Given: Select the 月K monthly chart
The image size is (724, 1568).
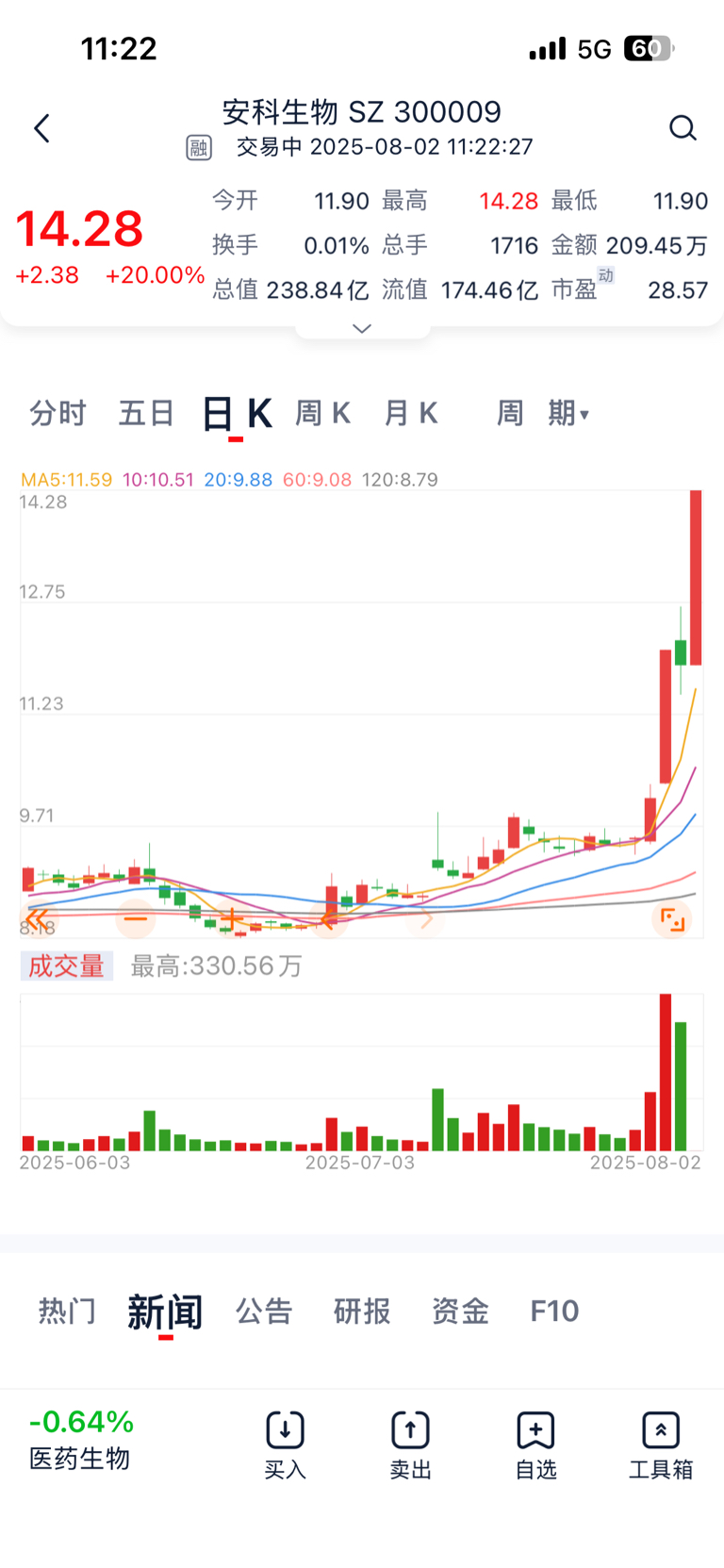Looking at the screenshot, I should pos(410,413).
